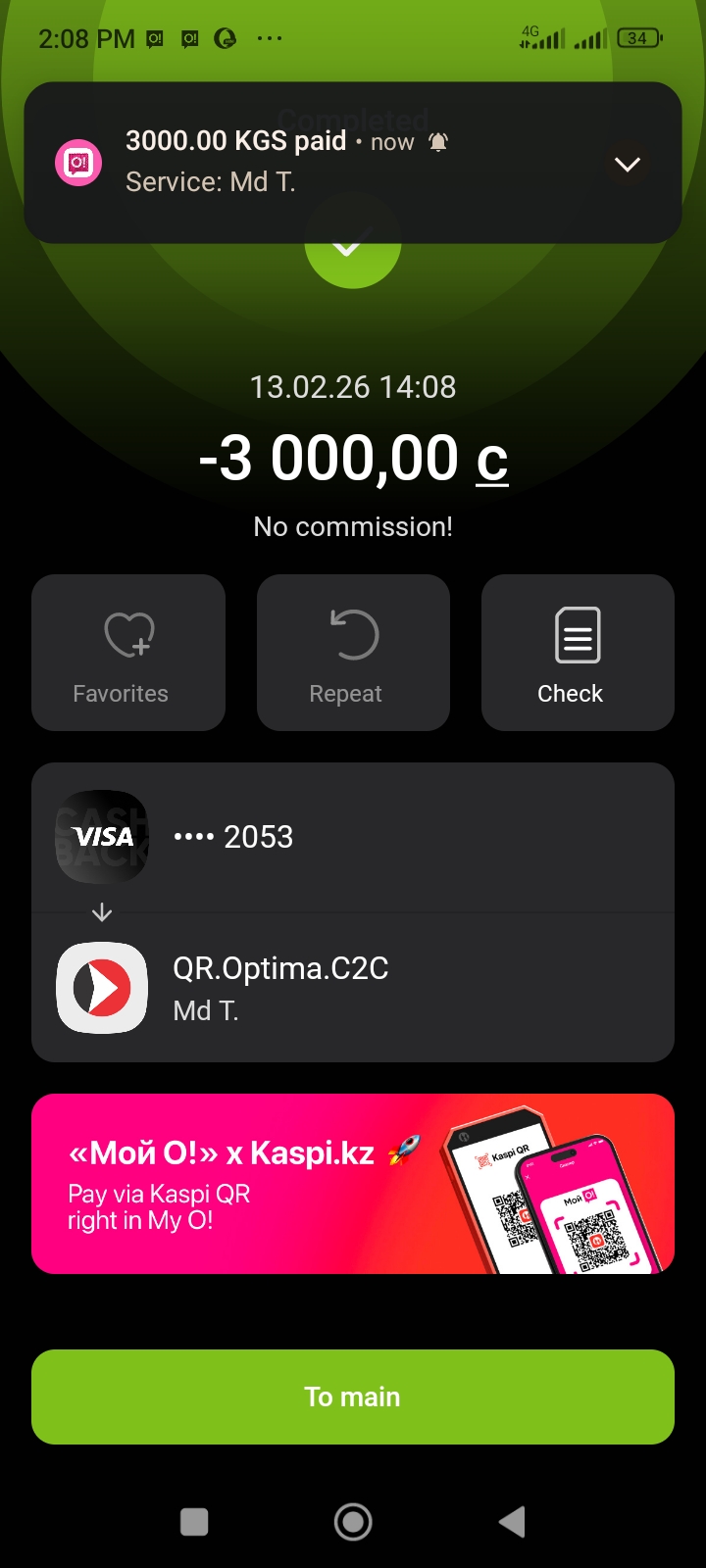Open the payment Check receipt
Image resolution: width=706 pixels, height=1568 pixels.
click(x=578, y=653)
